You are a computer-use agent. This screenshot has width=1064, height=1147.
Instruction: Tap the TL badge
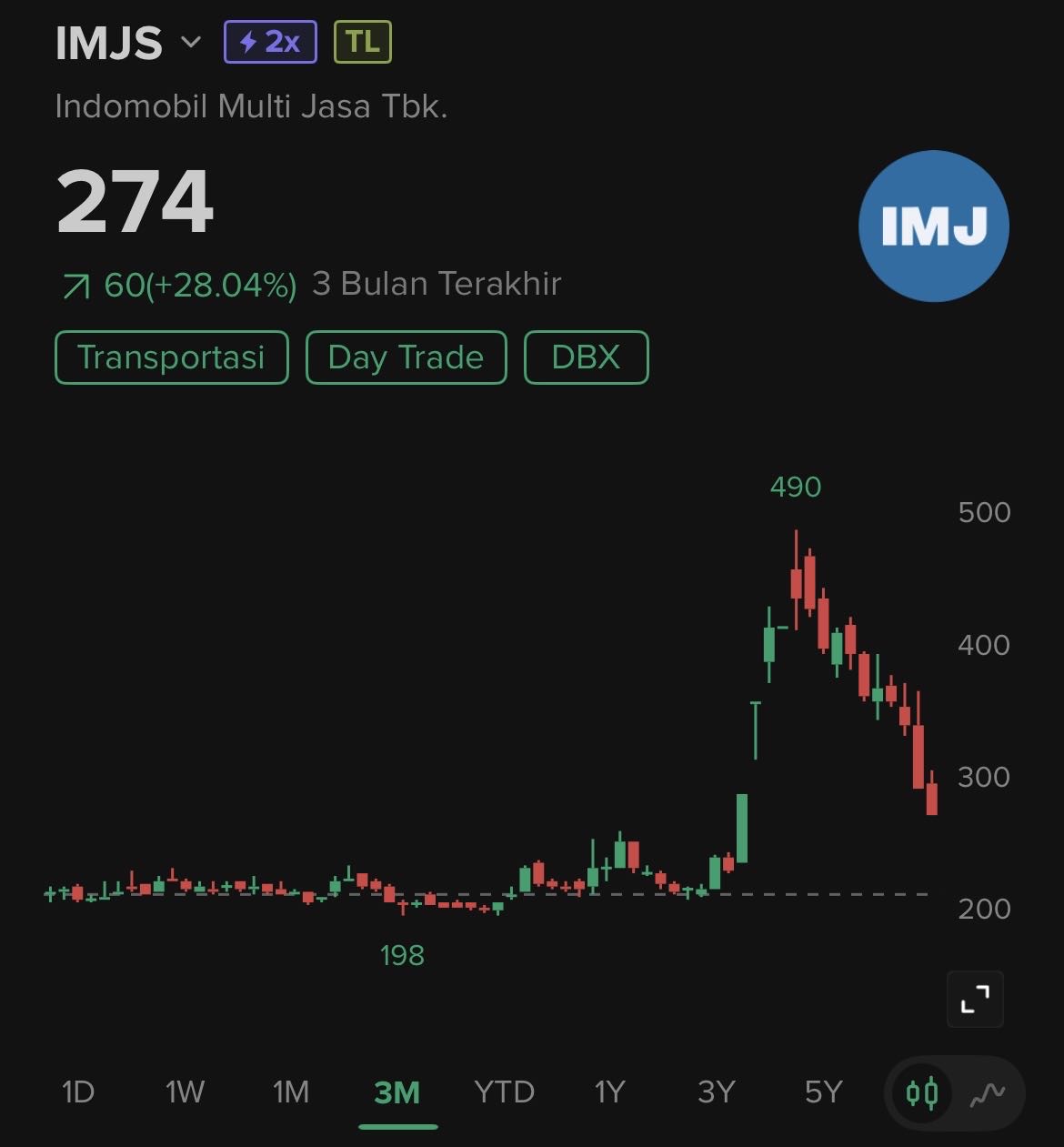coord(362,43)
